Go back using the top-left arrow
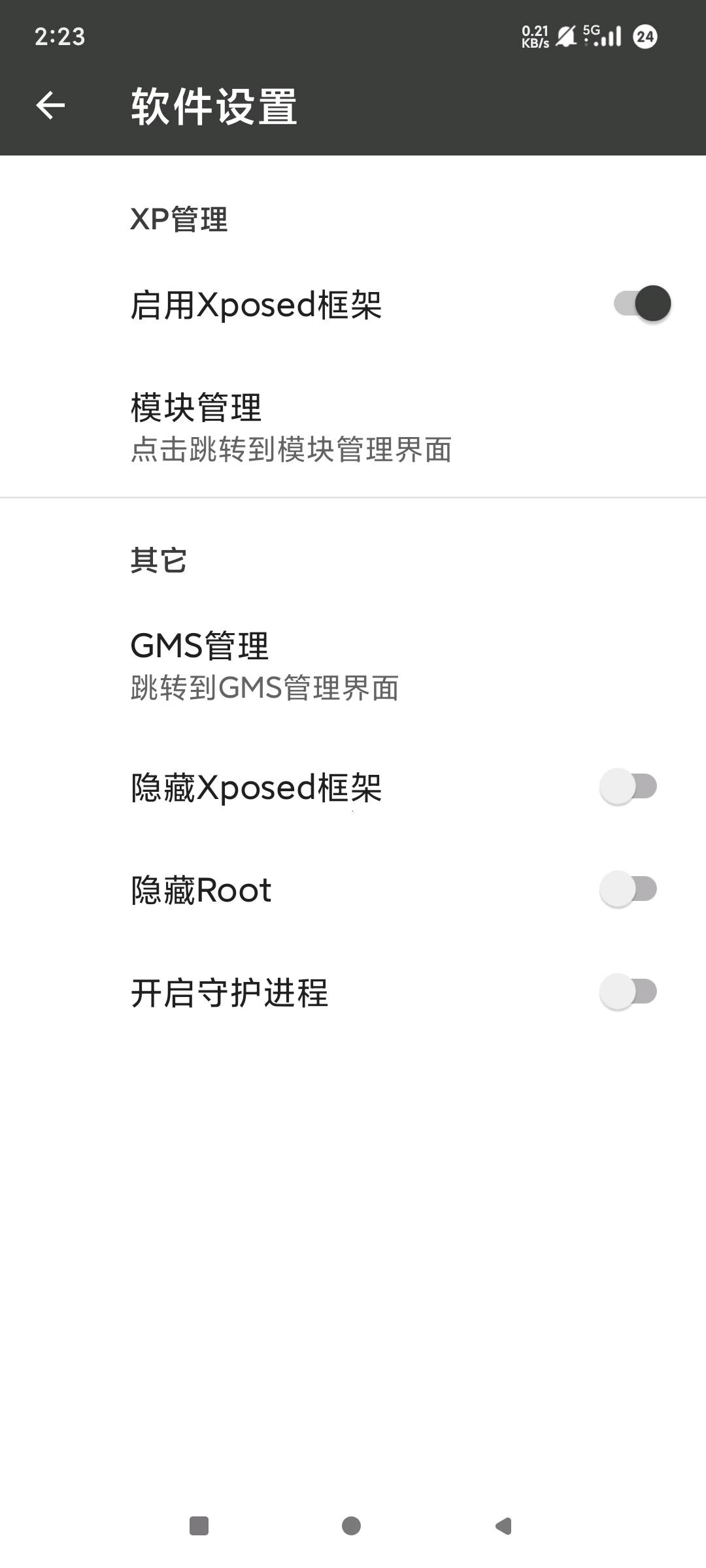The height and width of the screenshot is (1568, 706). [x=50, y=105]
